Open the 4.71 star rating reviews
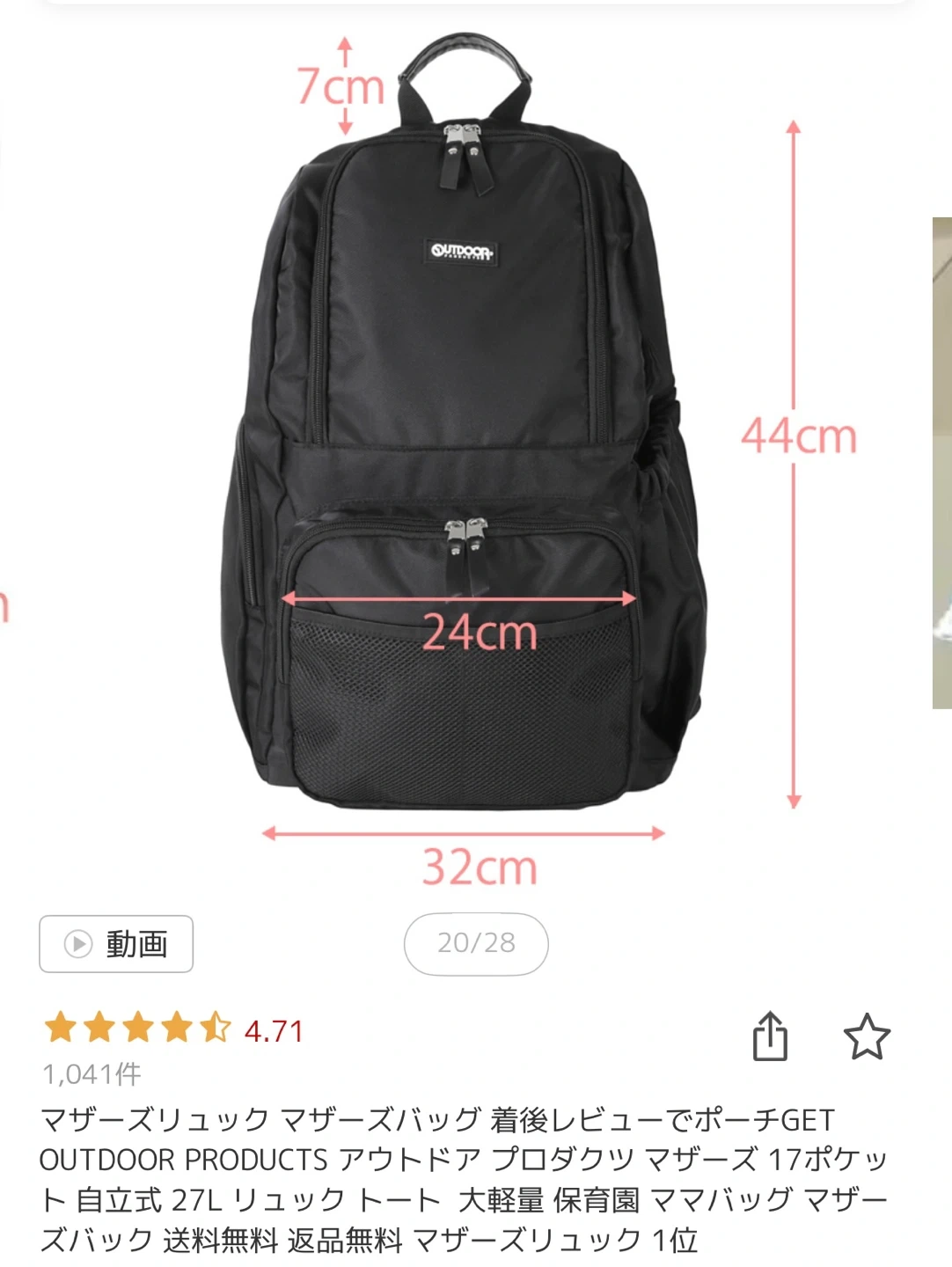 (x=173, y=1029)
